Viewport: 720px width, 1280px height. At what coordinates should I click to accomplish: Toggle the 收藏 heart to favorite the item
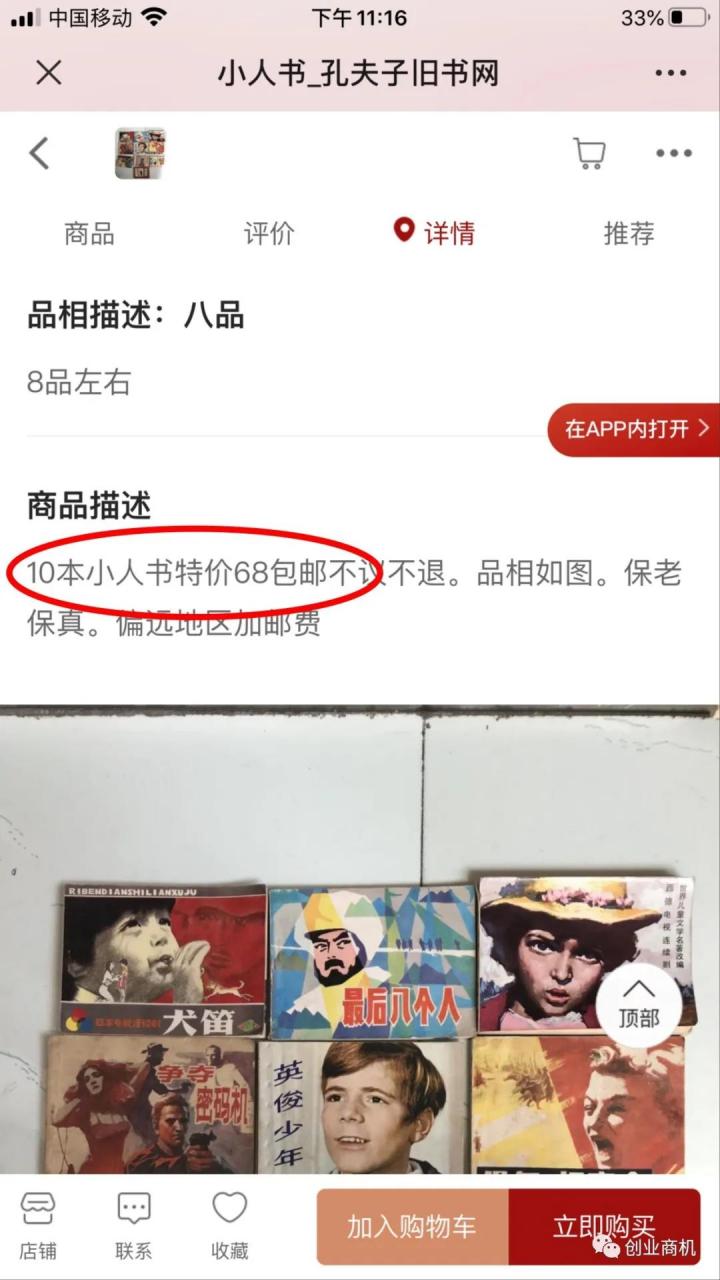(228, 1207)
